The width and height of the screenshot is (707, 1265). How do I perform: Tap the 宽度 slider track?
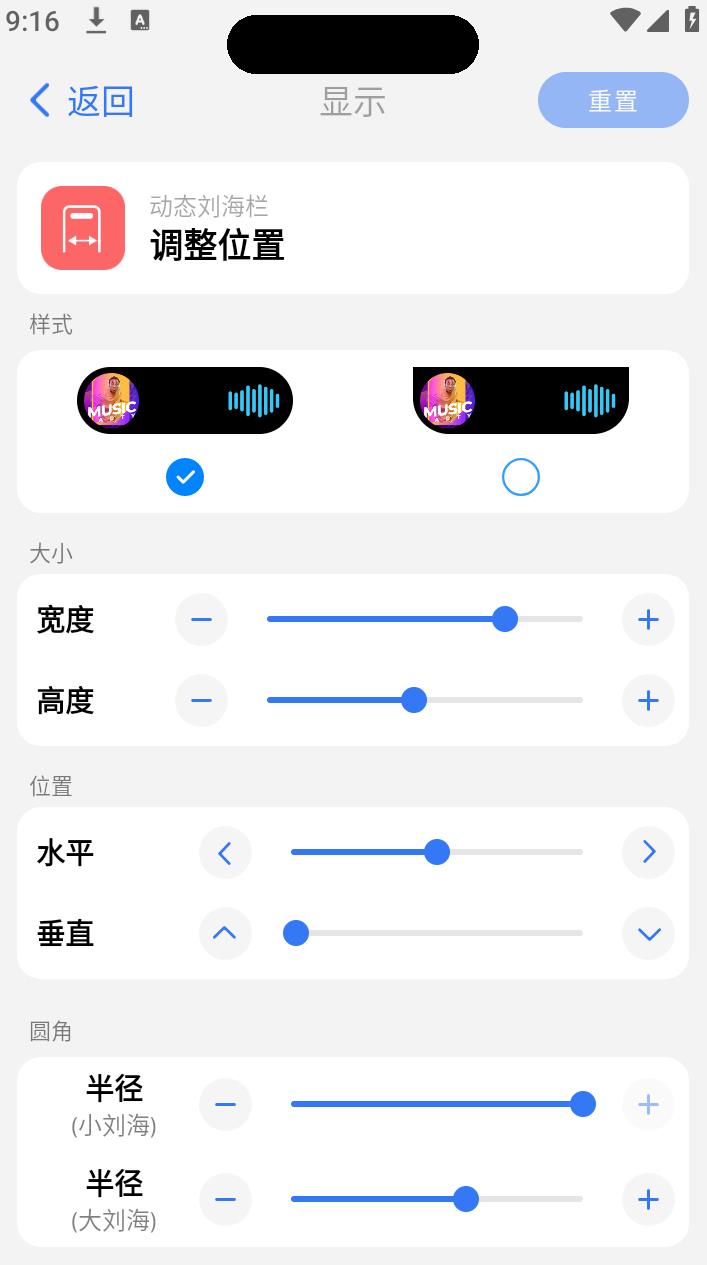point(424,620)
